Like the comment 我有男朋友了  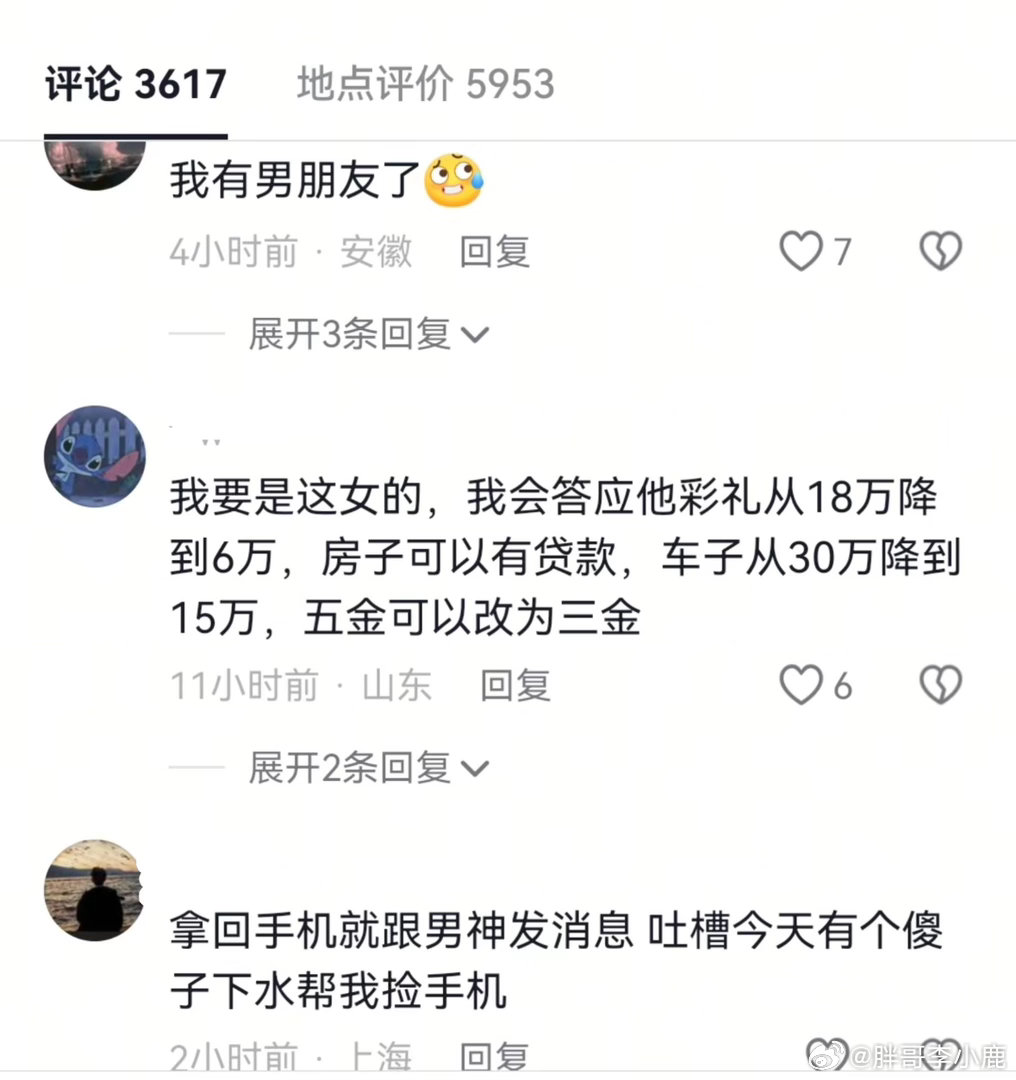(800, 252)
